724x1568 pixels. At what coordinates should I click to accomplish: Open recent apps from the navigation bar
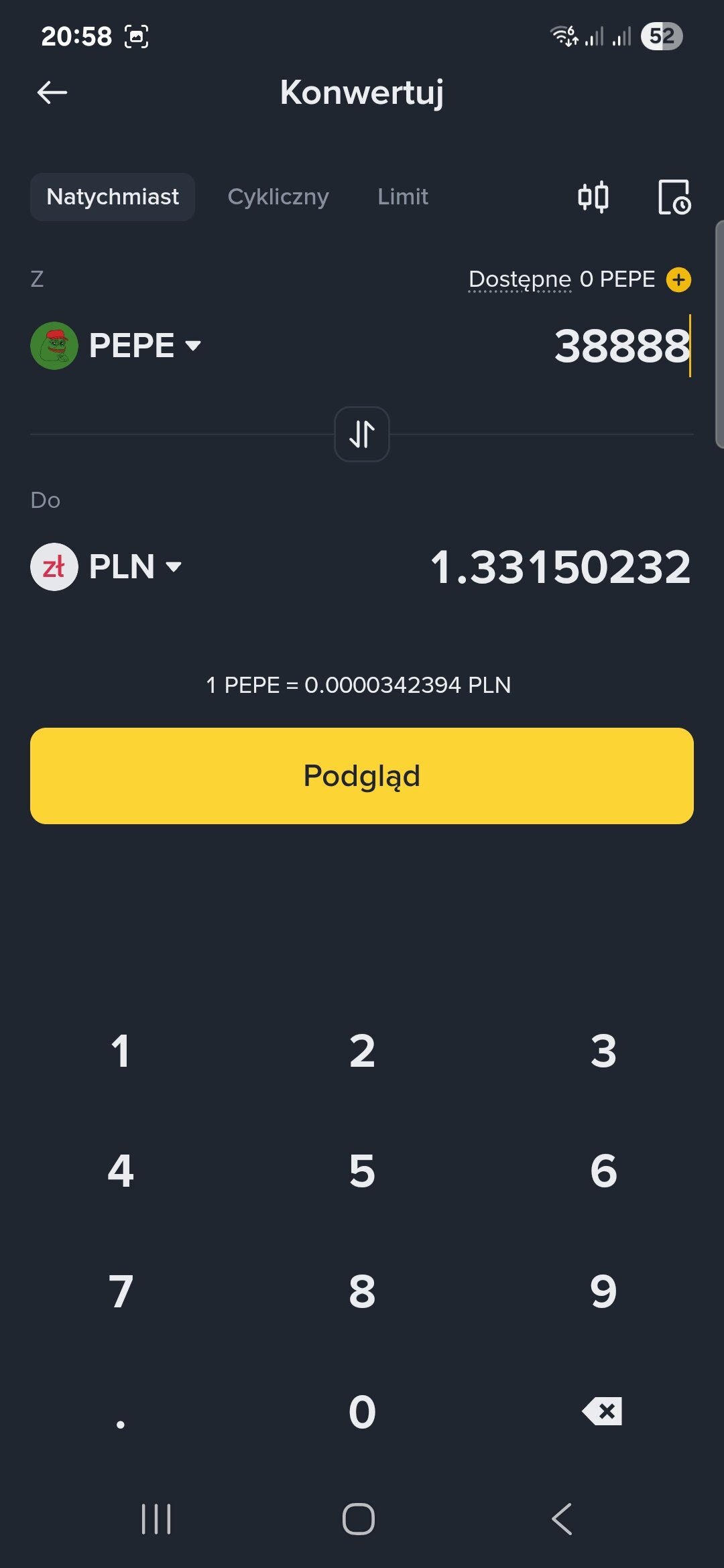156,1519
